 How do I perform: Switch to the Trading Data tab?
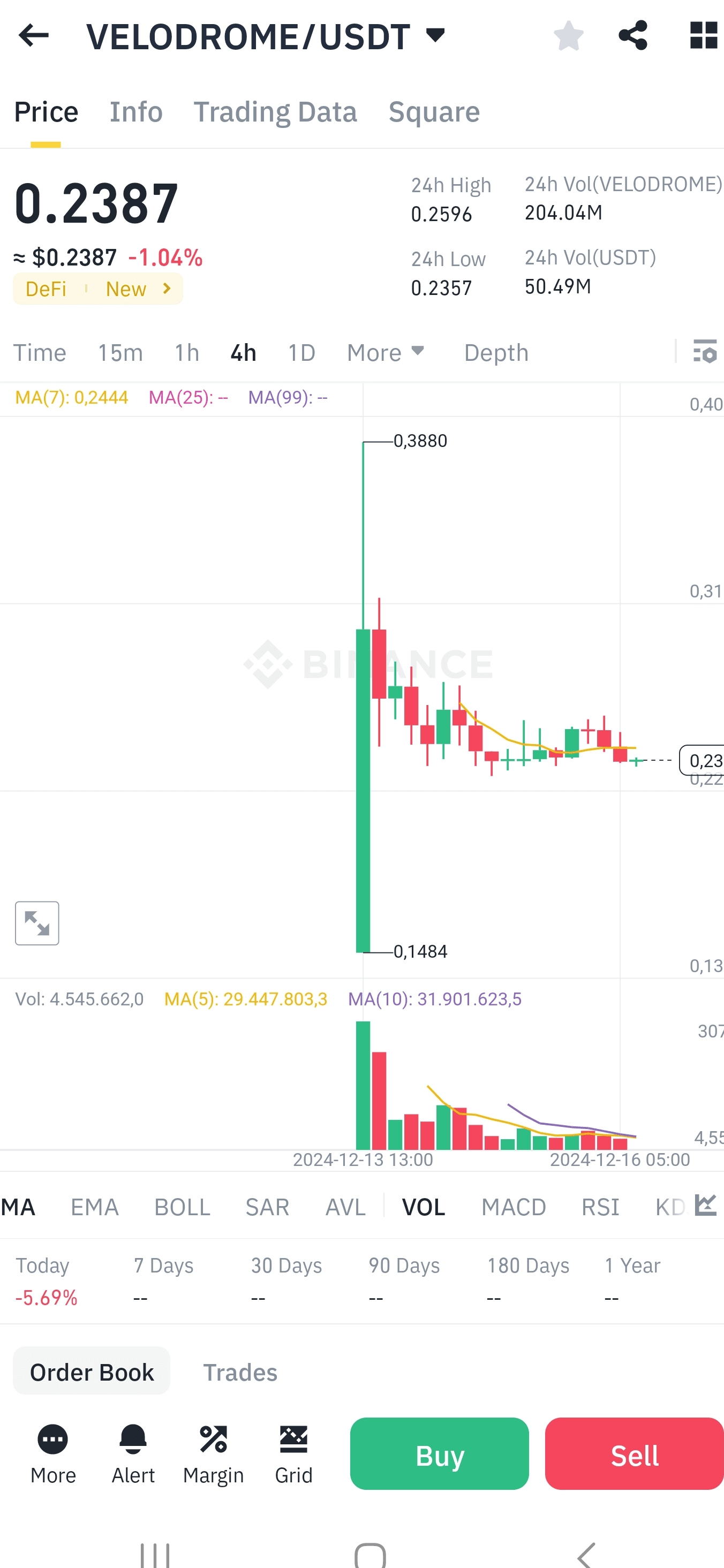pos(275,112)
